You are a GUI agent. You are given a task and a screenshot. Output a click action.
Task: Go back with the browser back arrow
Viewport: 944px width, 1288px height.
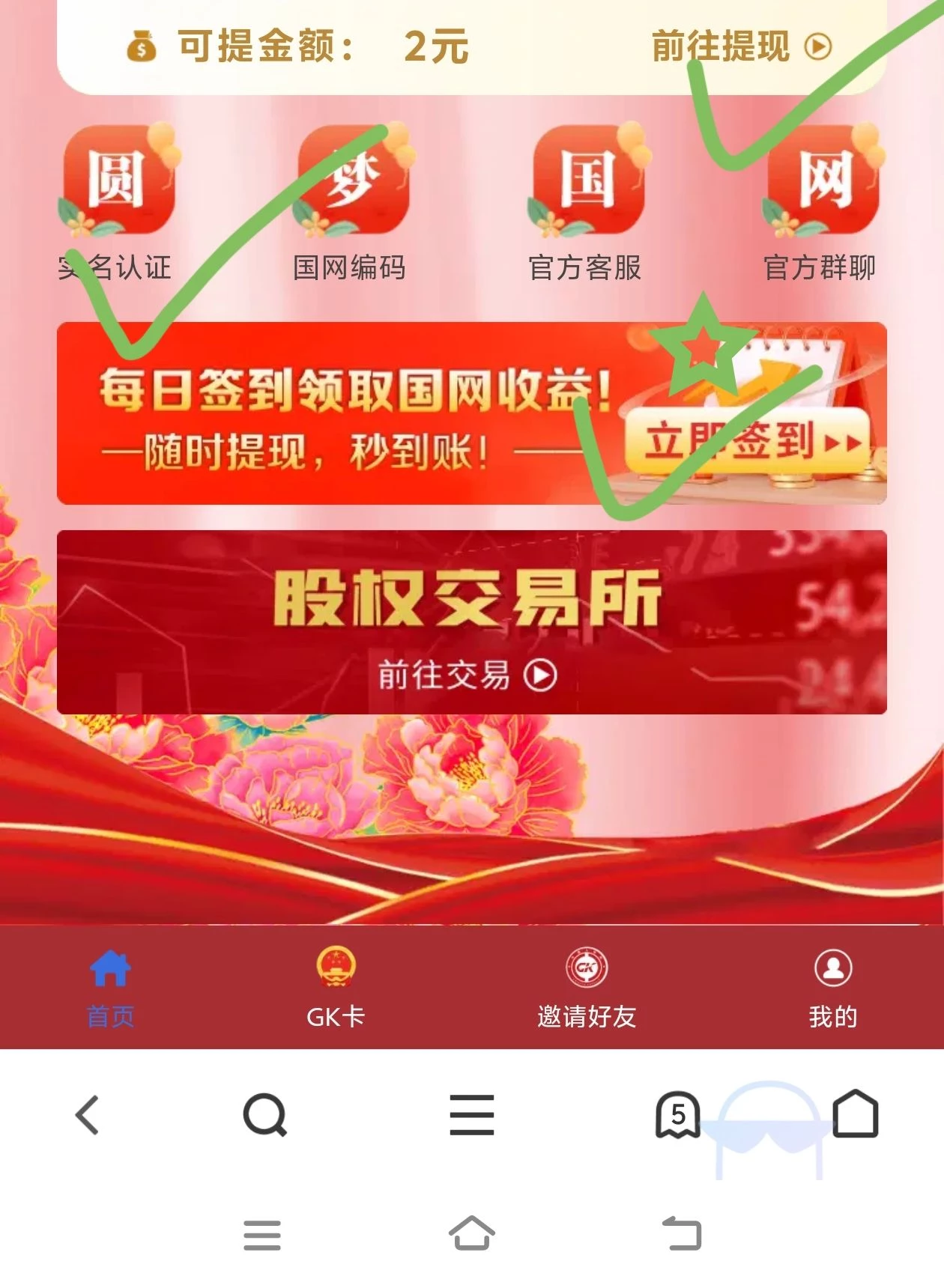(88, 1115)
